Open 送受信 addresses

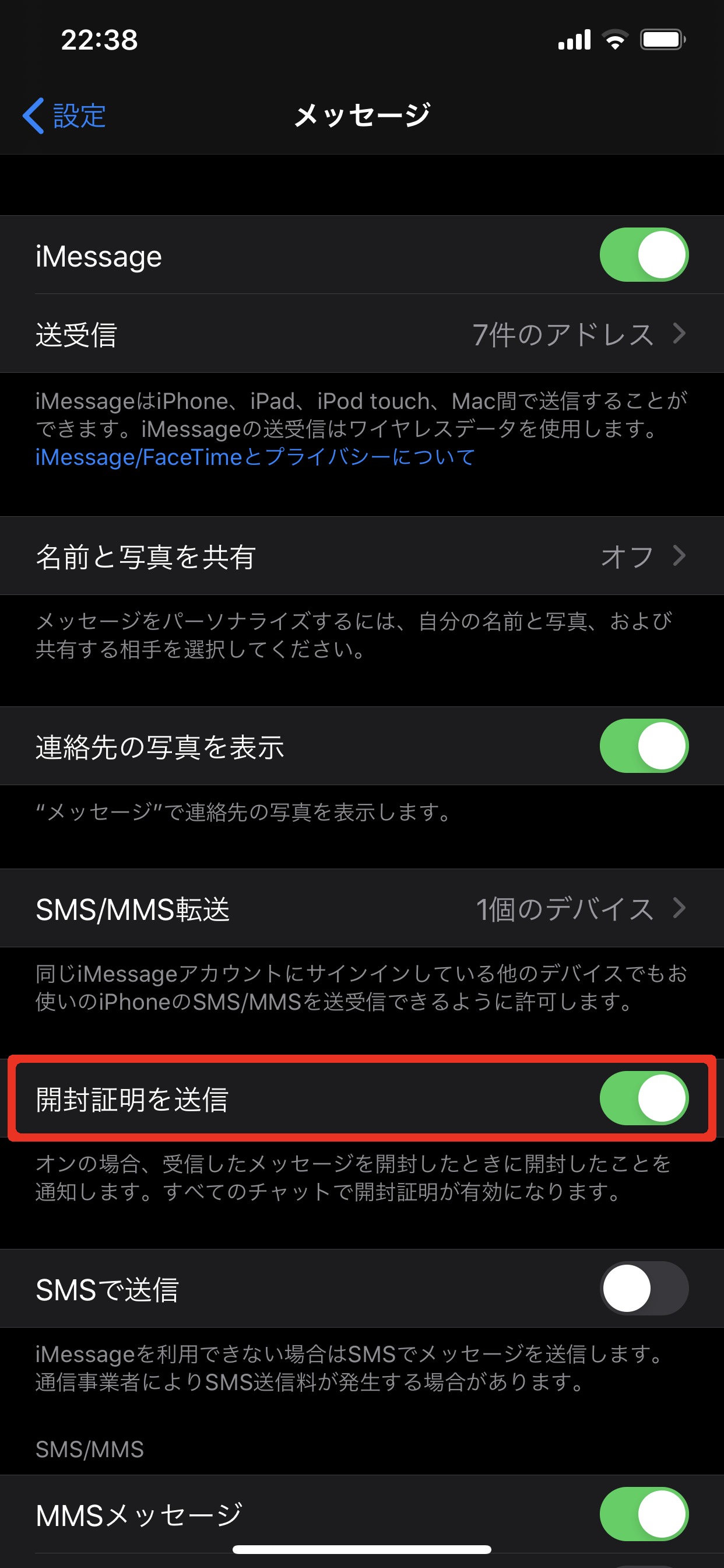coord(361,334)
